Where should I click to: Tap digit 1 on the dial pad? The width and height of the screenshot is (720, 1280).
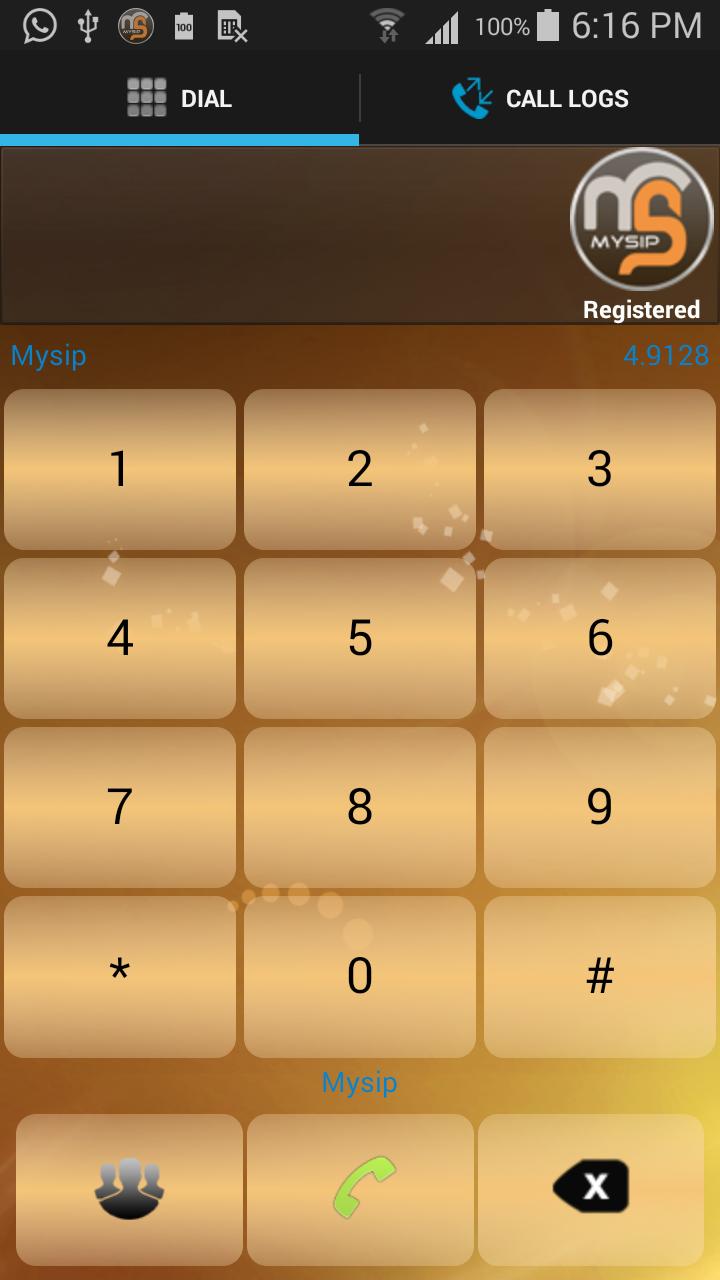pyautogui.click(x=120, y=469)
